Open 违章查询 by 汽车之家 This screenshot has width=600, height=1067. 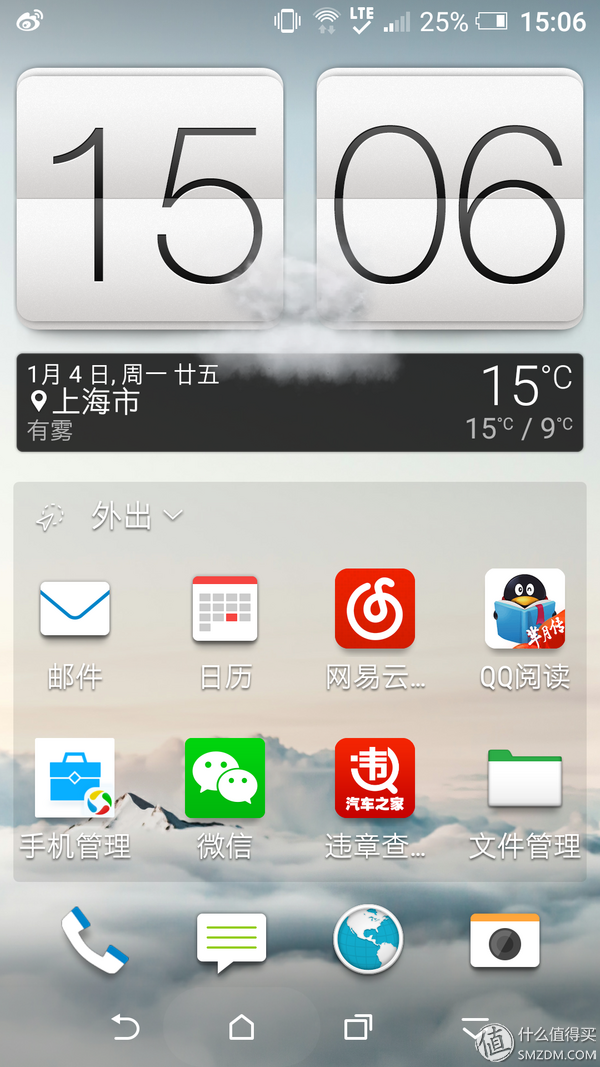[375, 779]
